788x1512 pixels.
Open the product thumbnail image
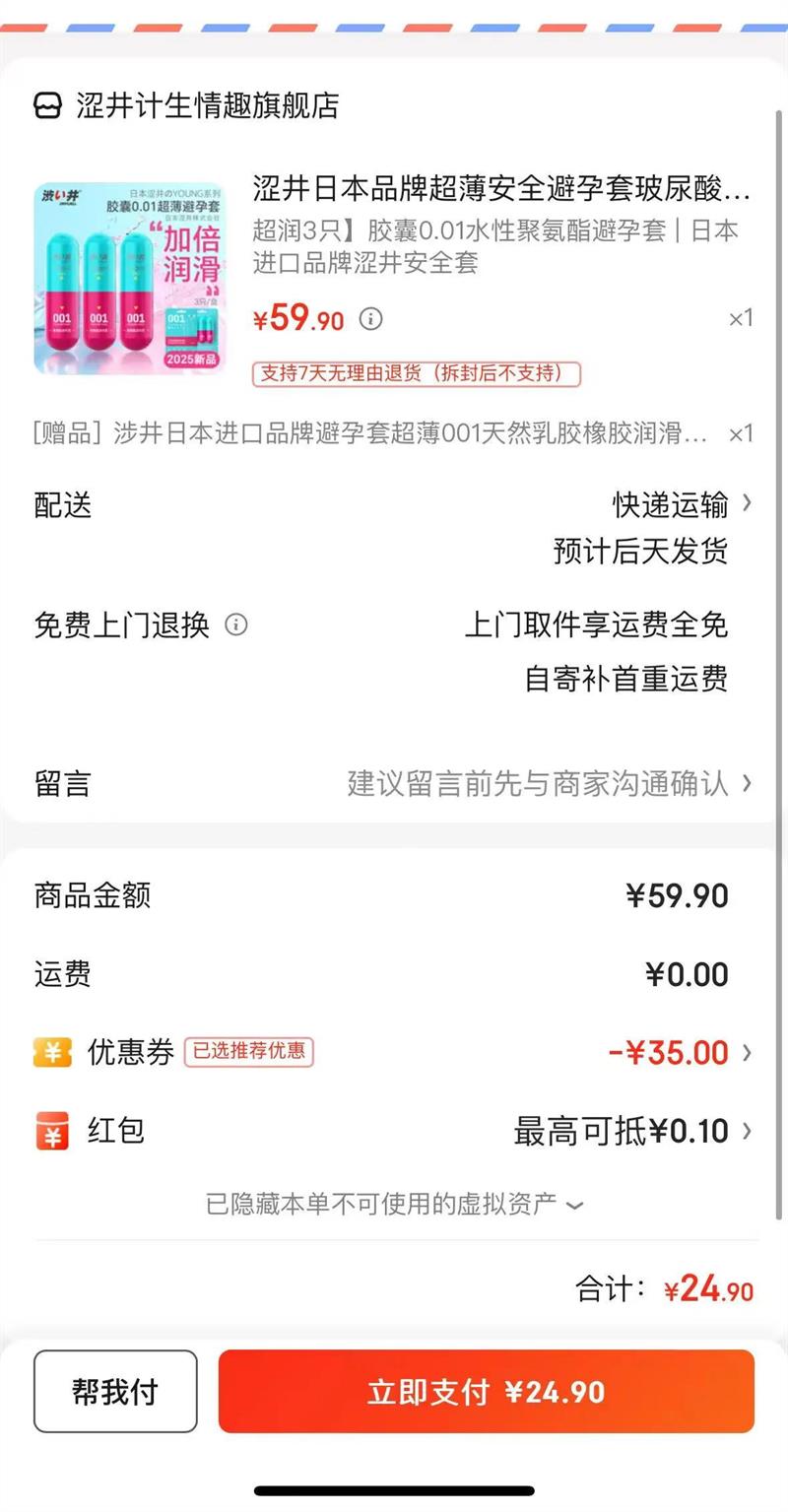point(130,278)
